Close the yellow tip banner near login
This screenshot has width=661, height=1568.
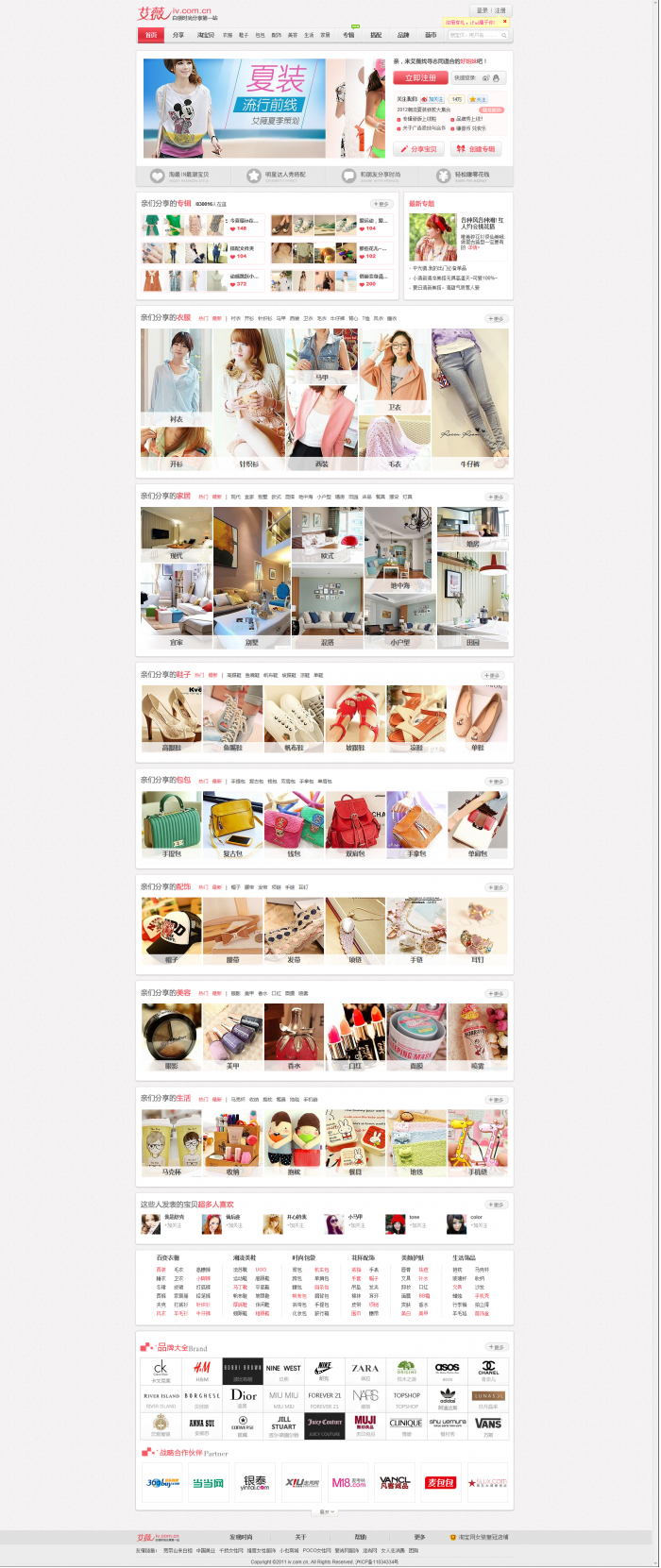coord(504,21)
